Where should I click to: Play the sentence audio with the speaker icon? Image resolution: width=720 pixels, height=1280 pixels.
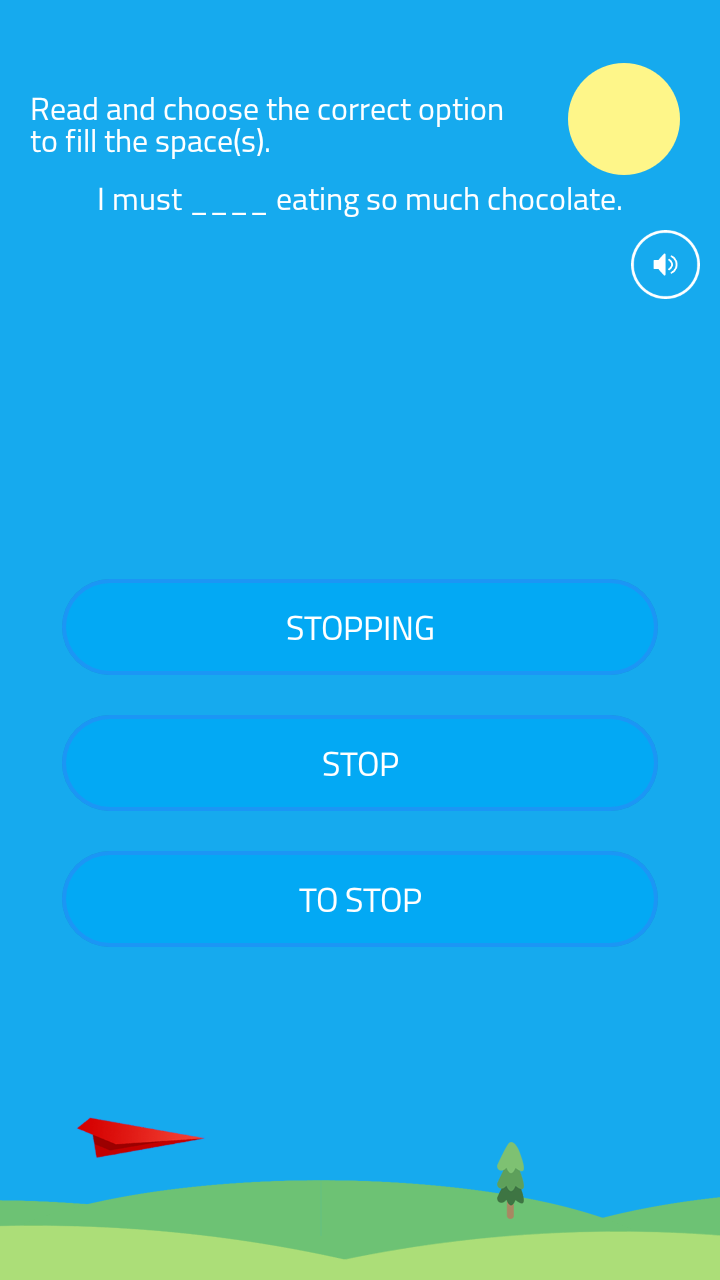665,264
